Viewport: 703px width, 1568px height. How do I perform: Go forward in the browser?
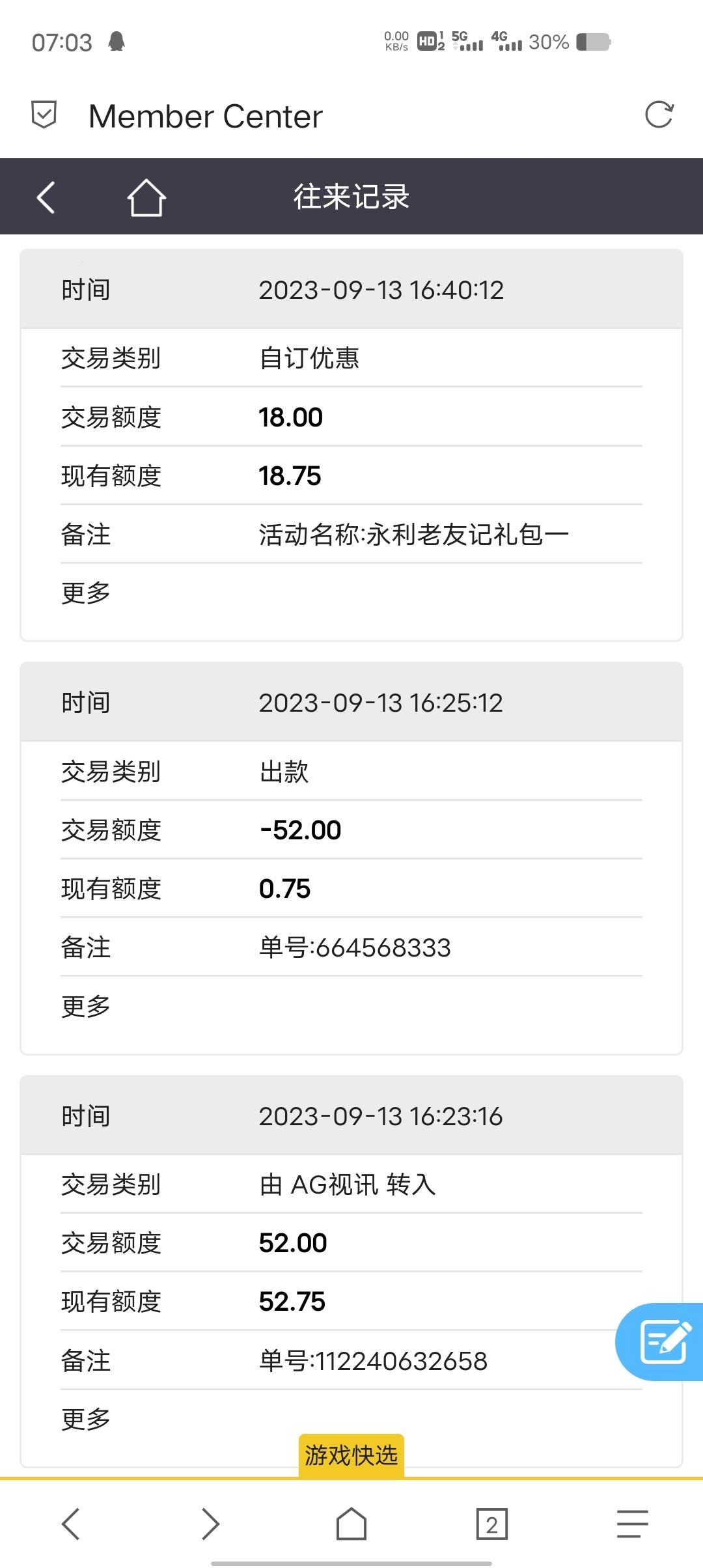210,1524
